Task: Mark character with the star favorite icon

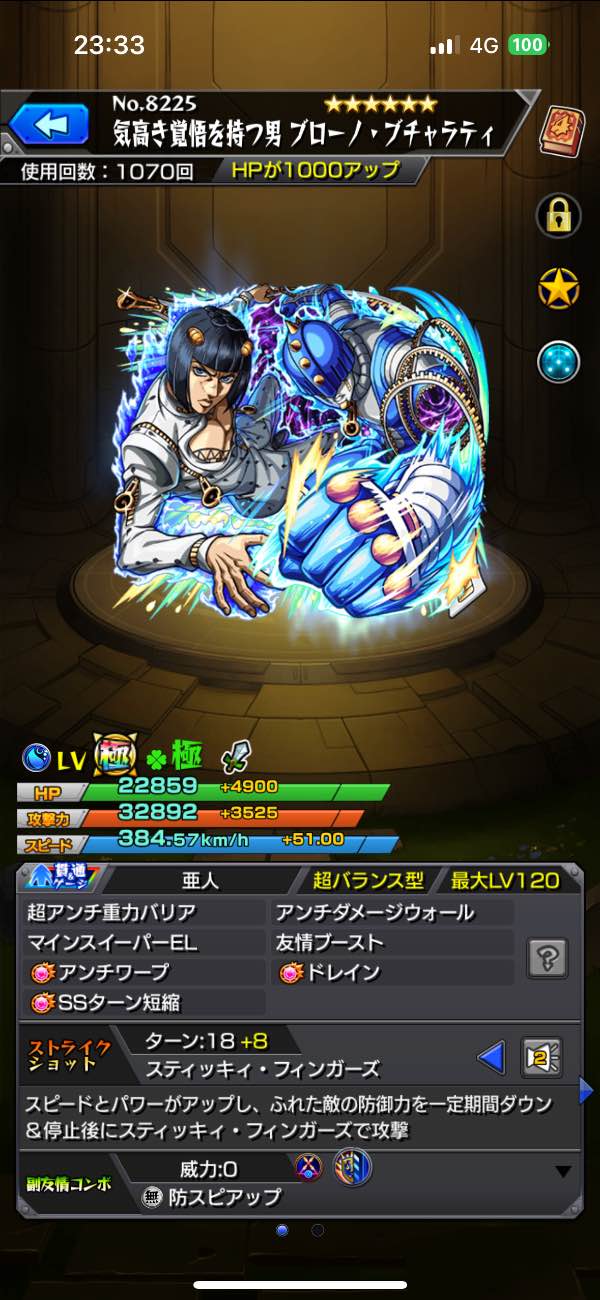Action: pyautogui.click(x=559, y=289)
